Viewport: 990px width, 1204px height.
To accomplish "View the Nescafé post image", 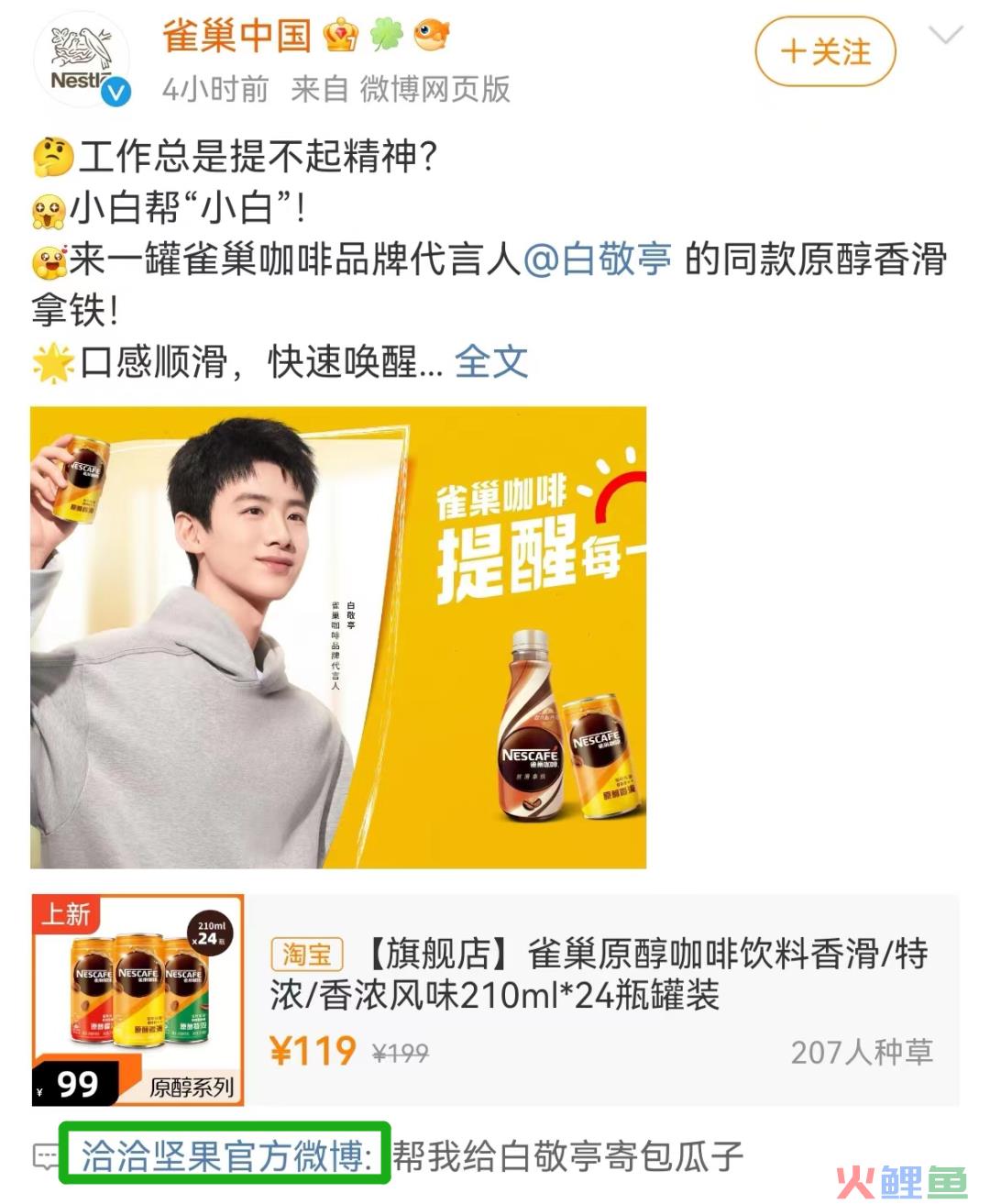I will 338,637.
